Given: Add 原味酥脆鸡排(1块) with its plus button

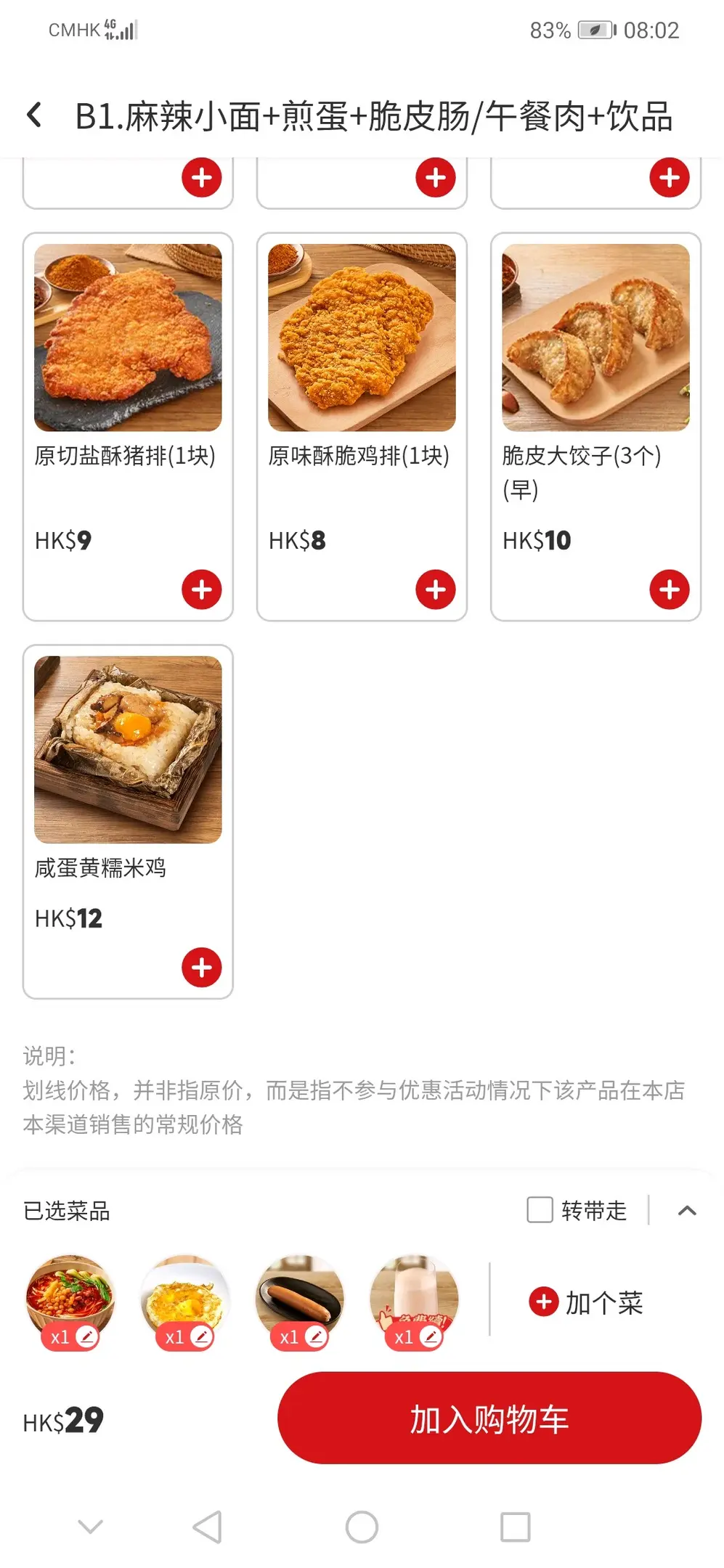Looking at the screenshot, I should pyautogui.click(x=435, y=589).
